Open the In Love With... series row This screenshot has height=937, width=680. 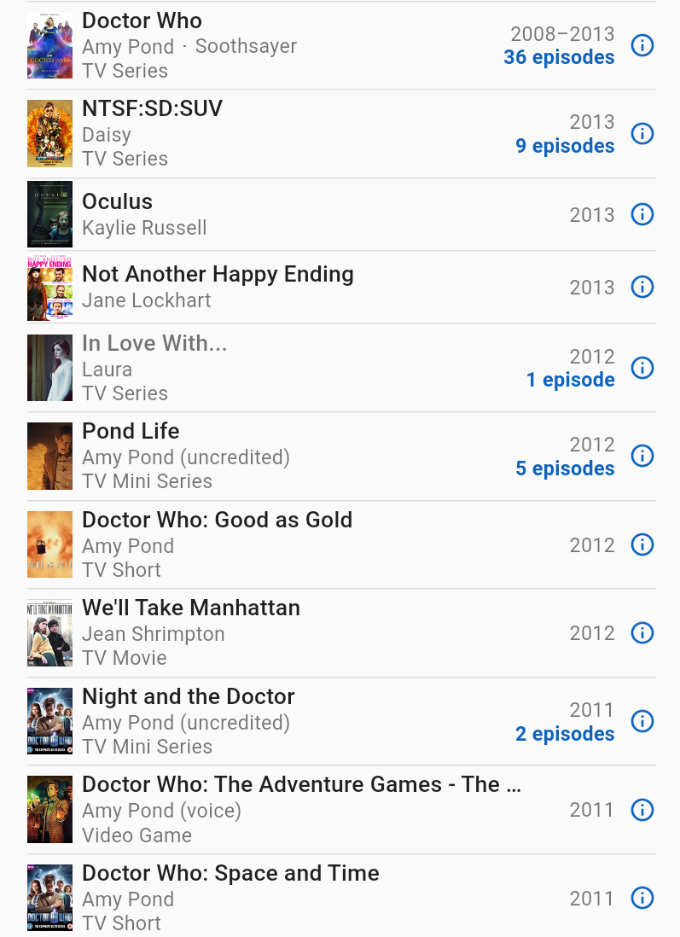coord(154,344)
